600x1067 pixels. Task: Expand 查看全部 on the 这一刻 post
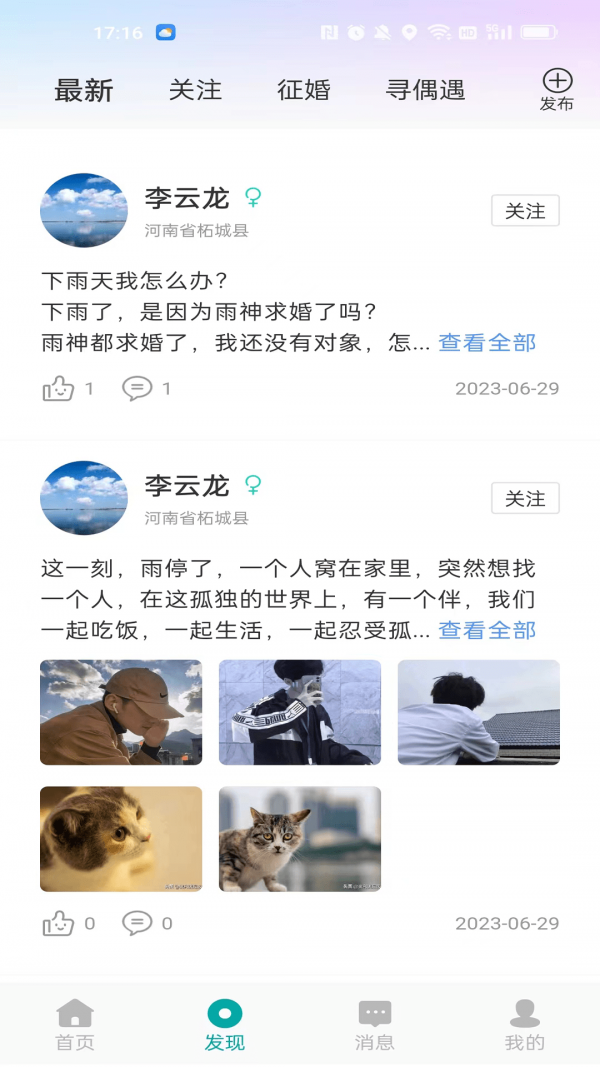coord(487,630)
